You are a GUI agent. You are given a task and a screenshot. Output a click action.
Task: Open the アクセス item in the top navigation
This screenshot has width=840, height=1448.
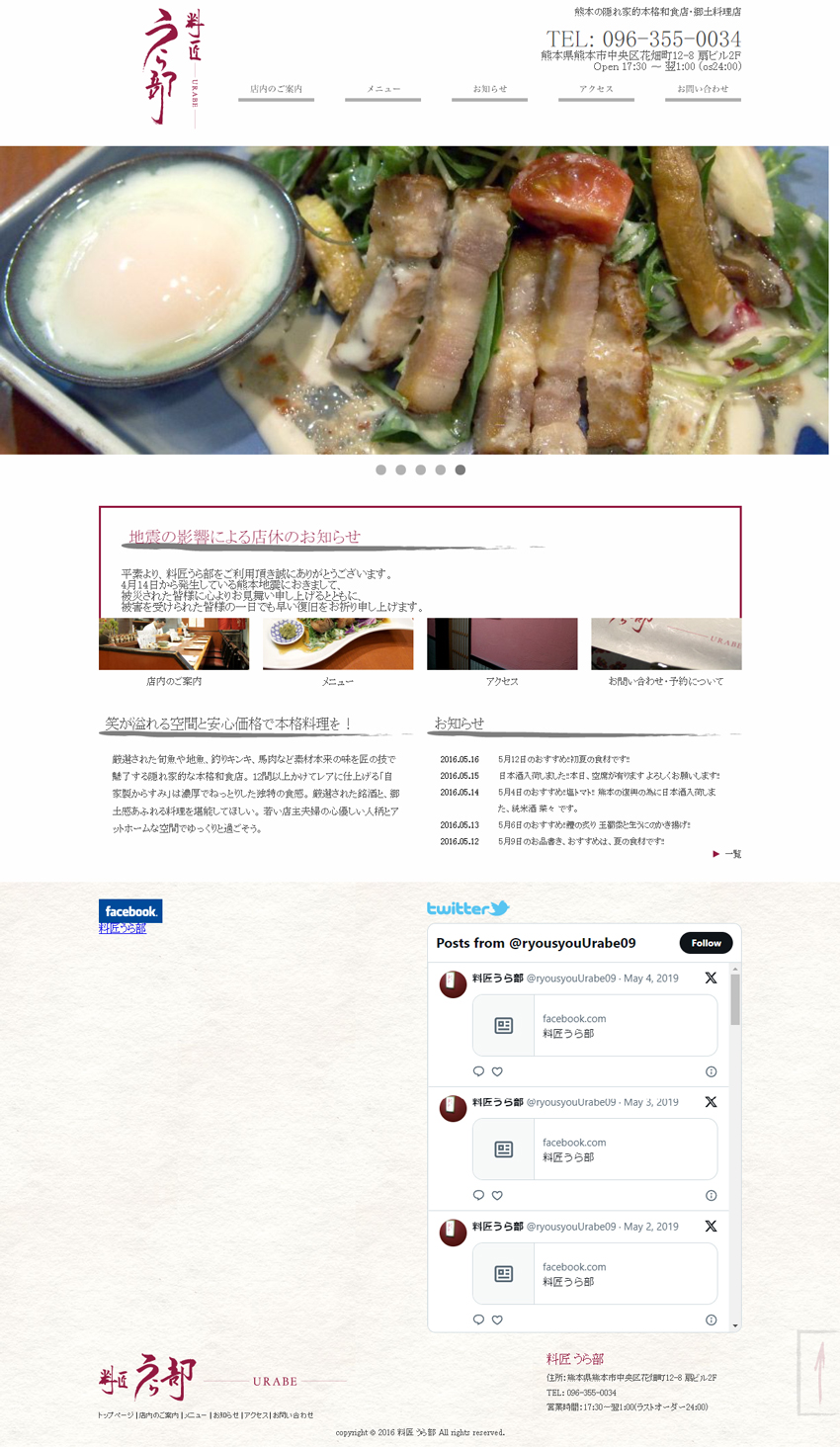coord(596,90)
